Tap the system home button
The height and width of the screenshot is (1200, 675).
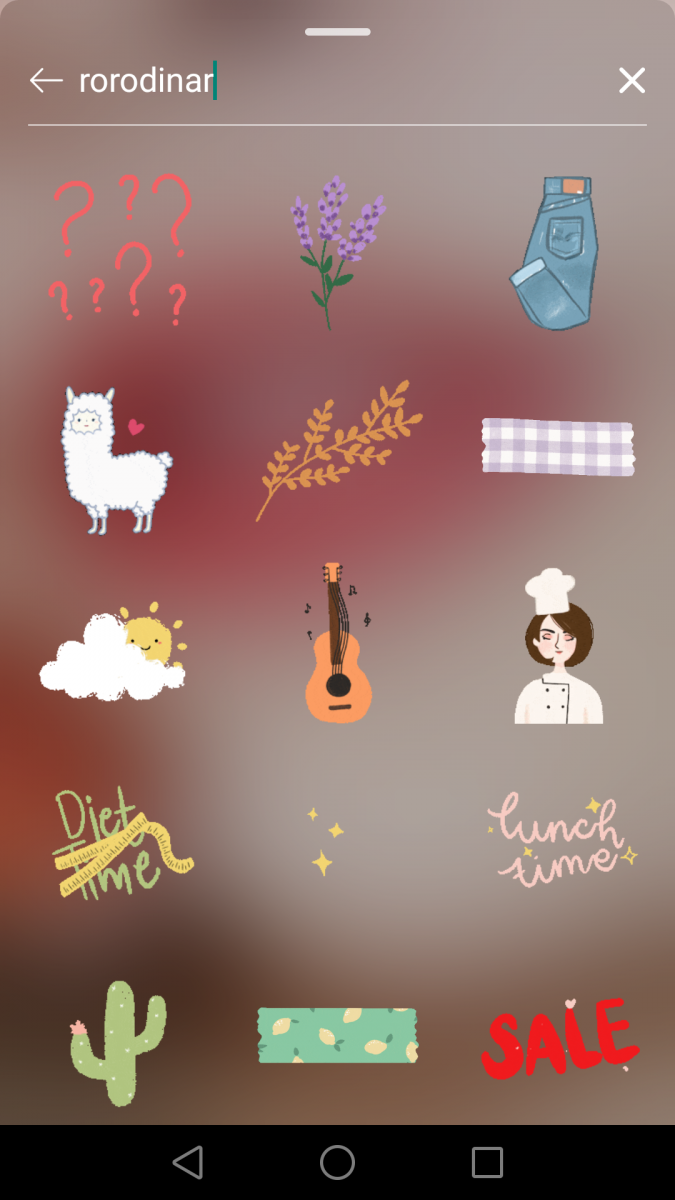coord(337,1162)
